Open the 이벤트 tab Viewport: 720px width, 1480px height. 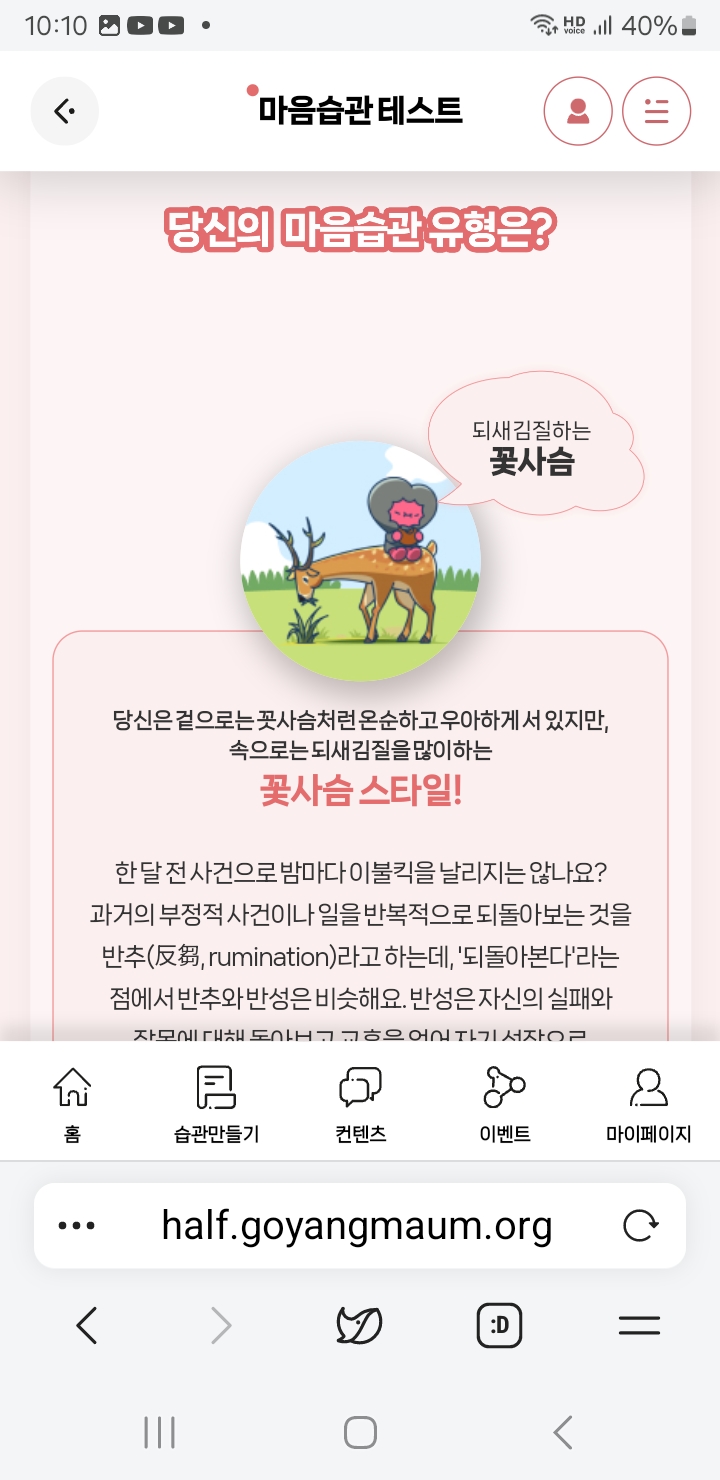[504, 1103]
